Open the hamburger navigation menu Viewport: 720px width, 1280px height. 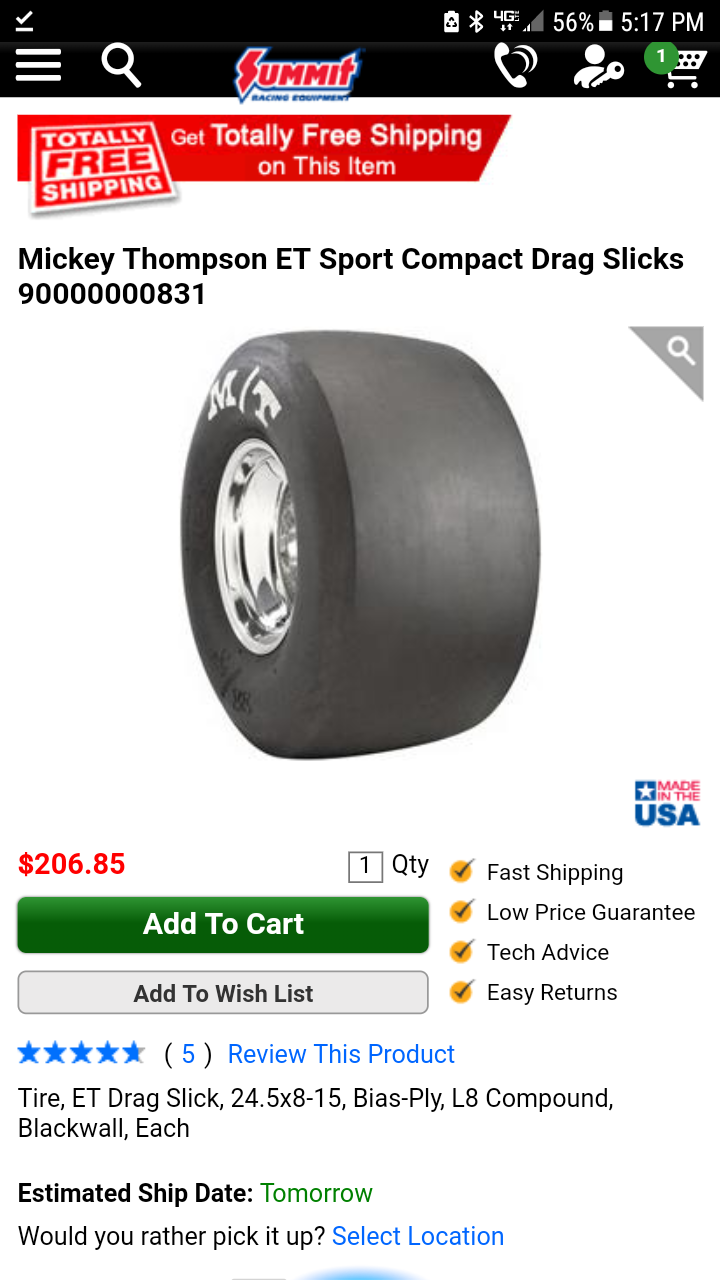(x=39, y=66)
